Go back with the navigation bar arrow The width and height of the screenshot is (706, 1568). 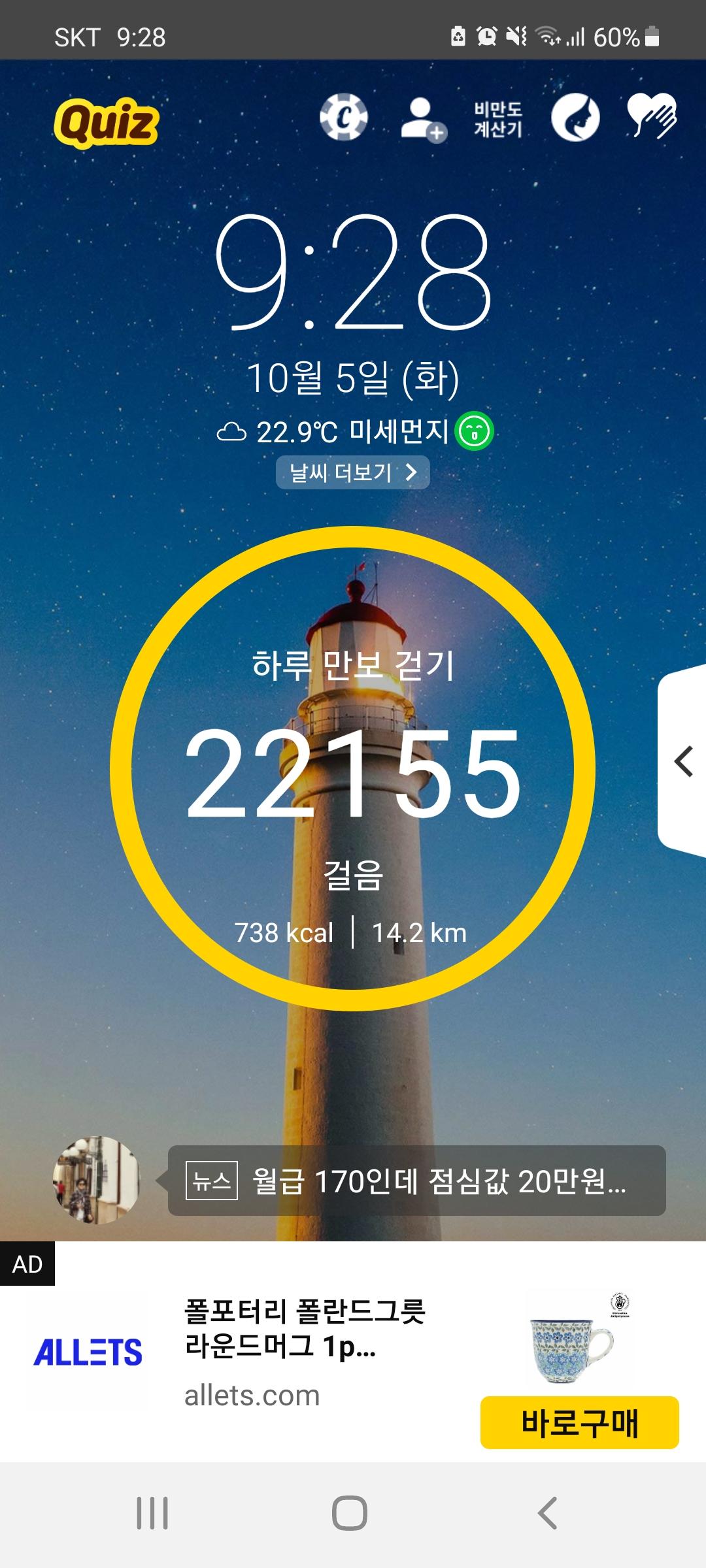548,1513
